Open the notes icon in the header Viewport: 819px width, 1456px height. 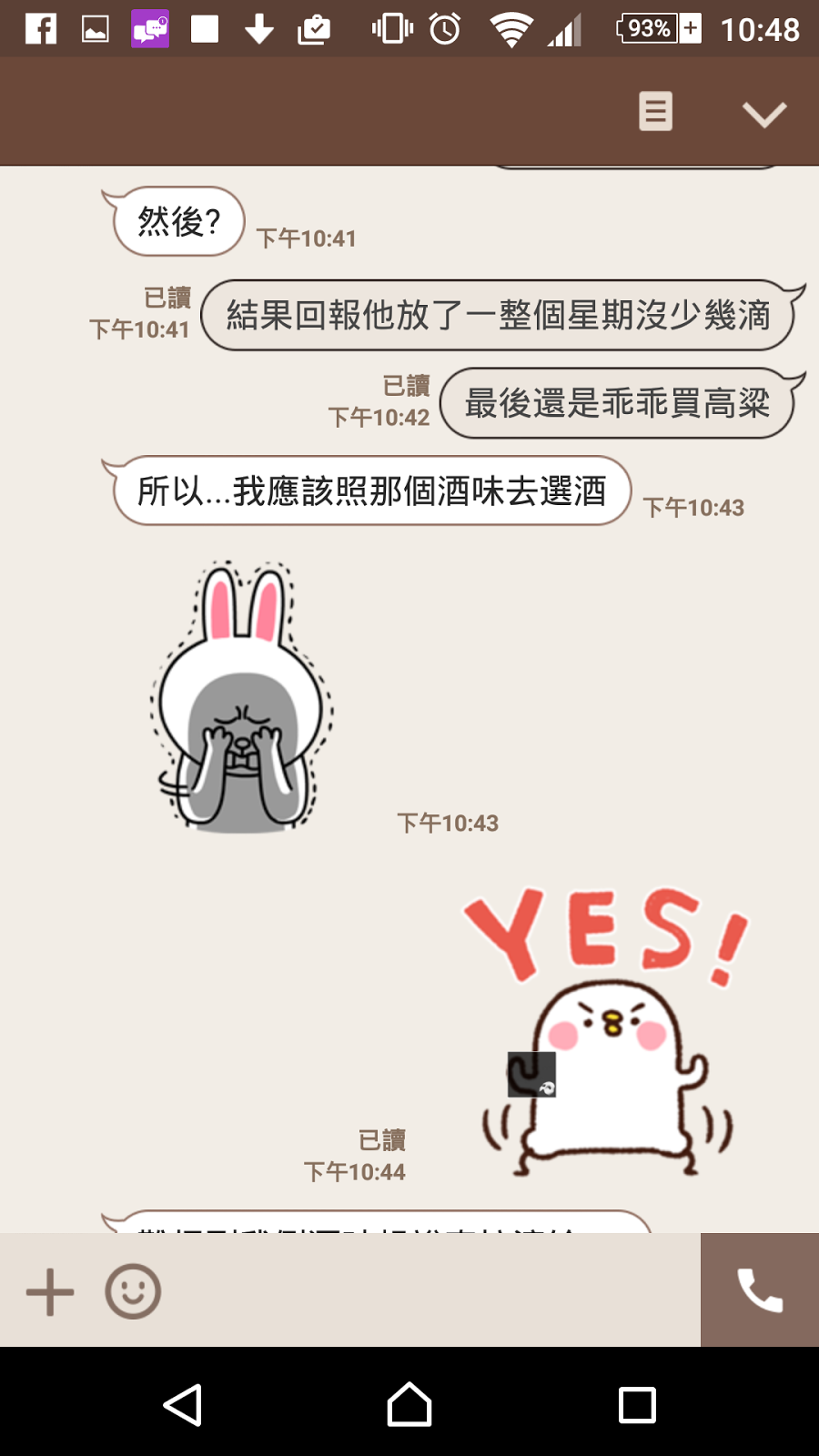655,112
